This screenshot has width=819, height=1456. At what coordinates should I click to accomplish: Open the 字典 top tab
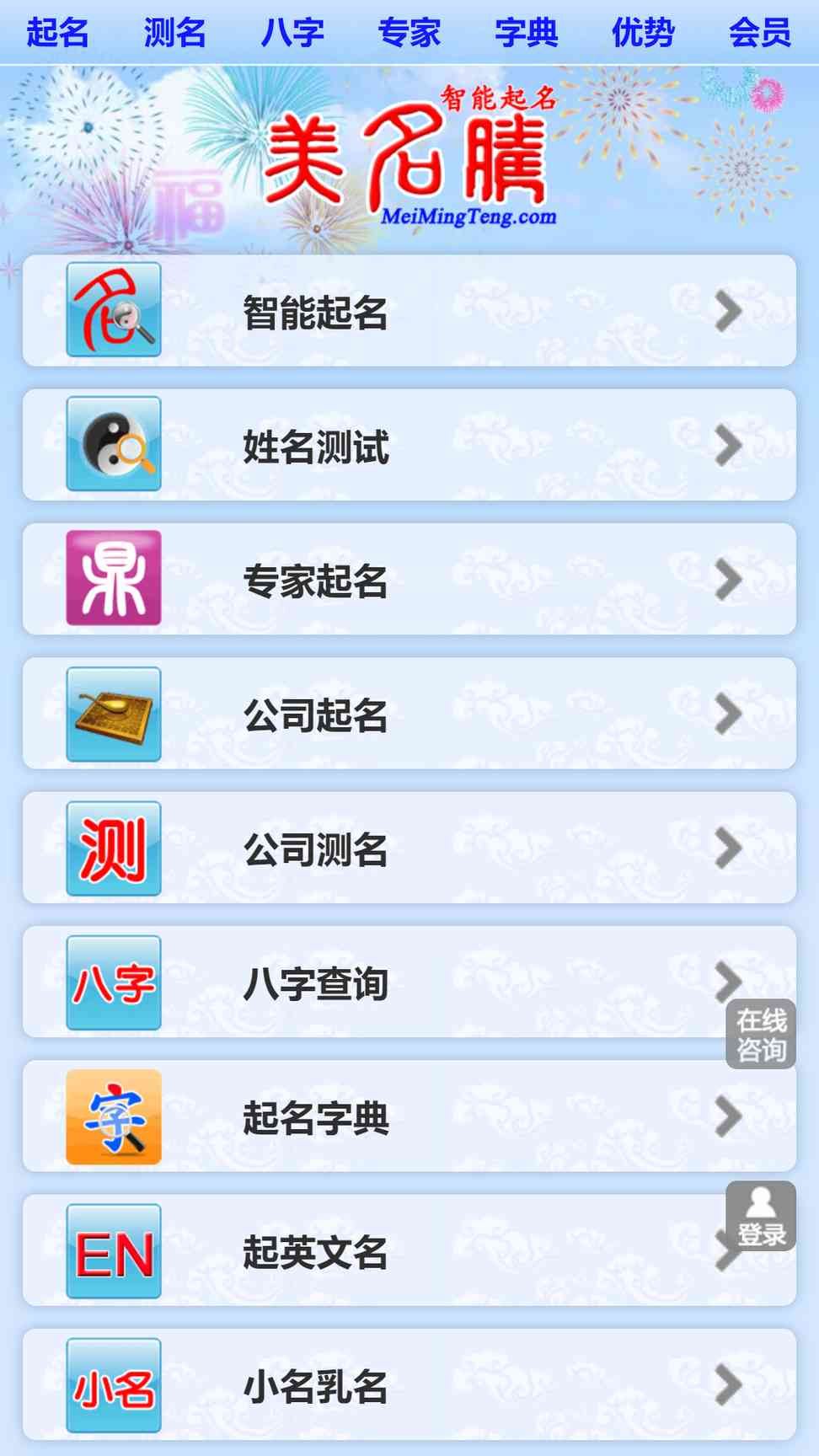[527, 33]
